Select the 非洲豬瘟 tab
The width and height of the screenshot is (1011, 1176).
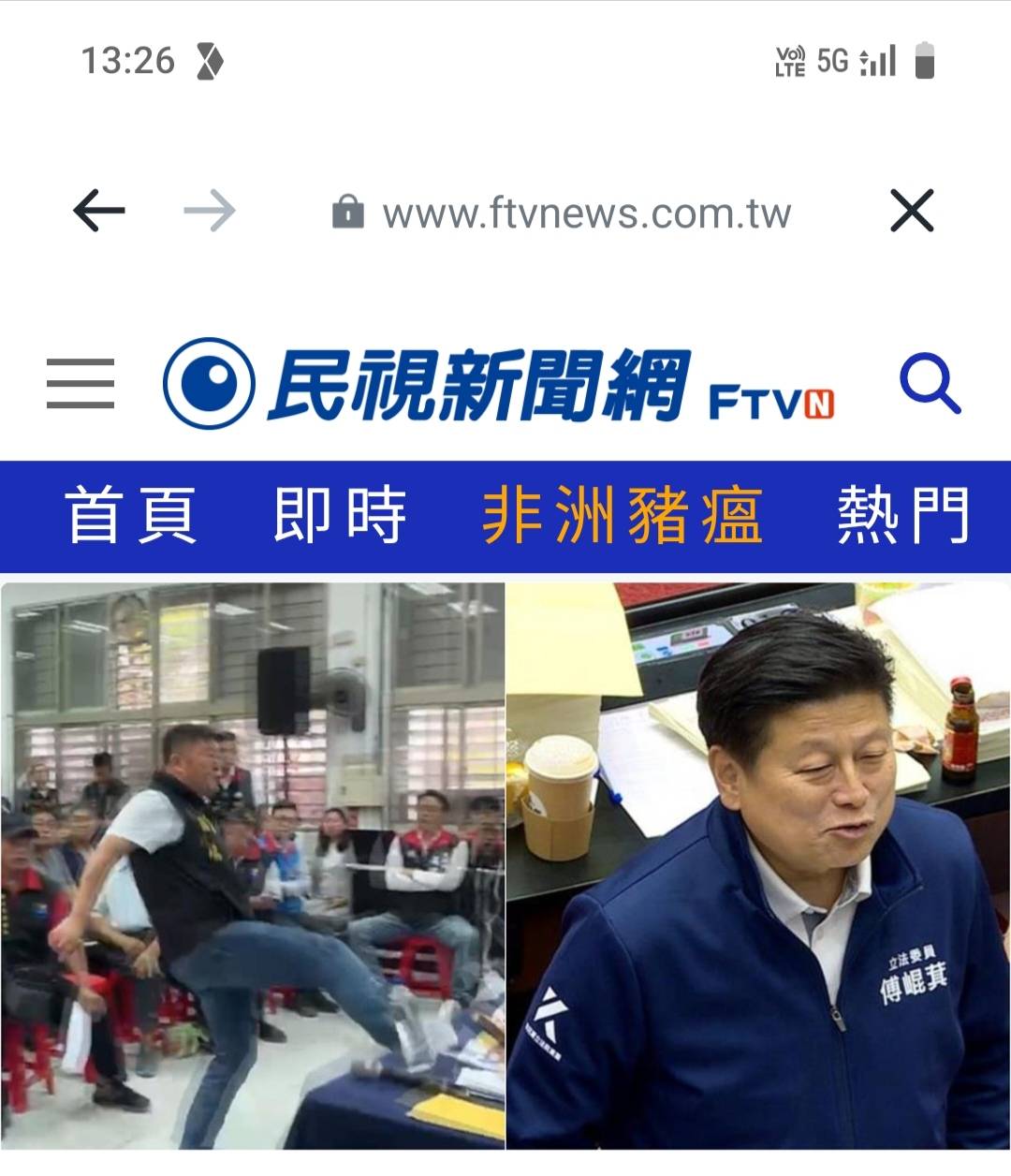coord(622,516)
